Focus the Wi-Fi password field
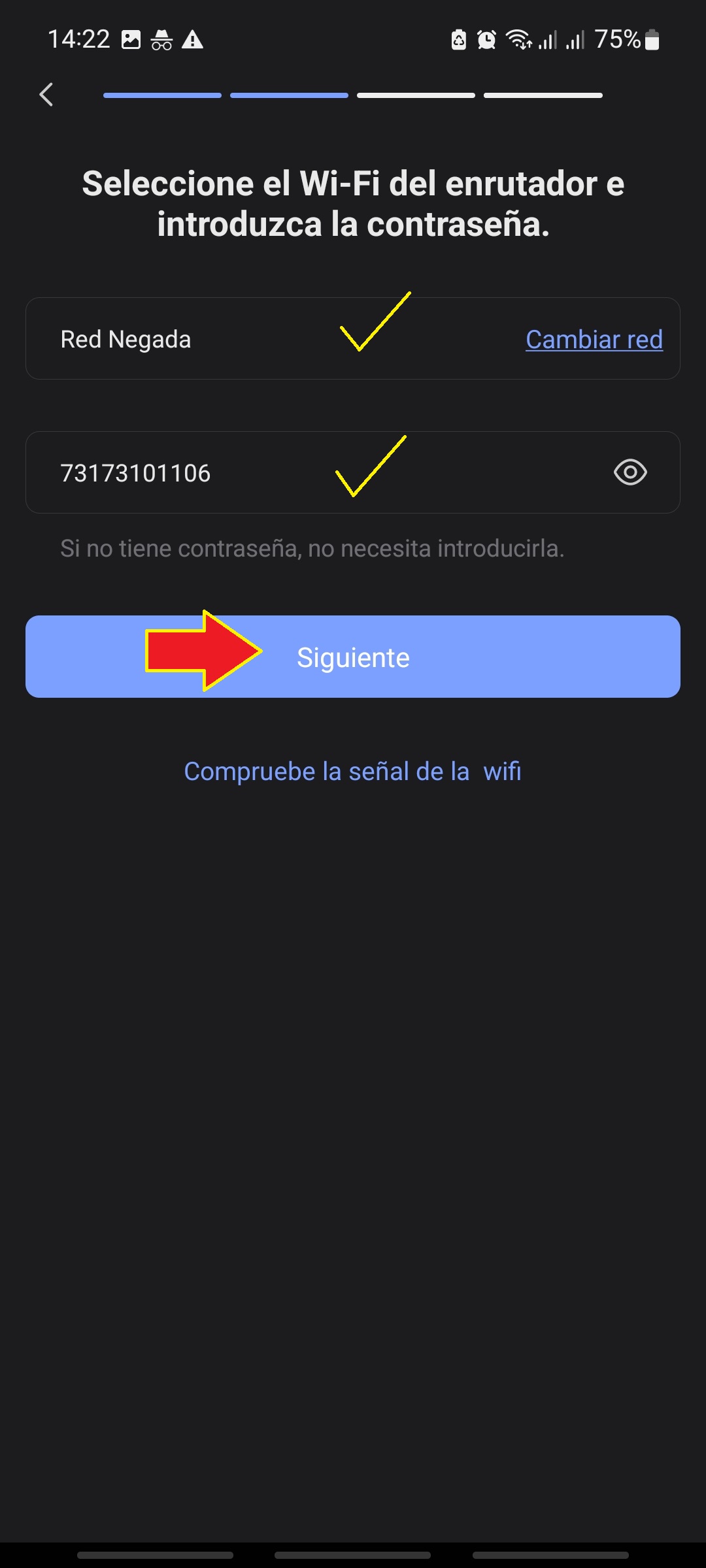The height and width of the screenshot is (1568, 706). click(261, 473)
